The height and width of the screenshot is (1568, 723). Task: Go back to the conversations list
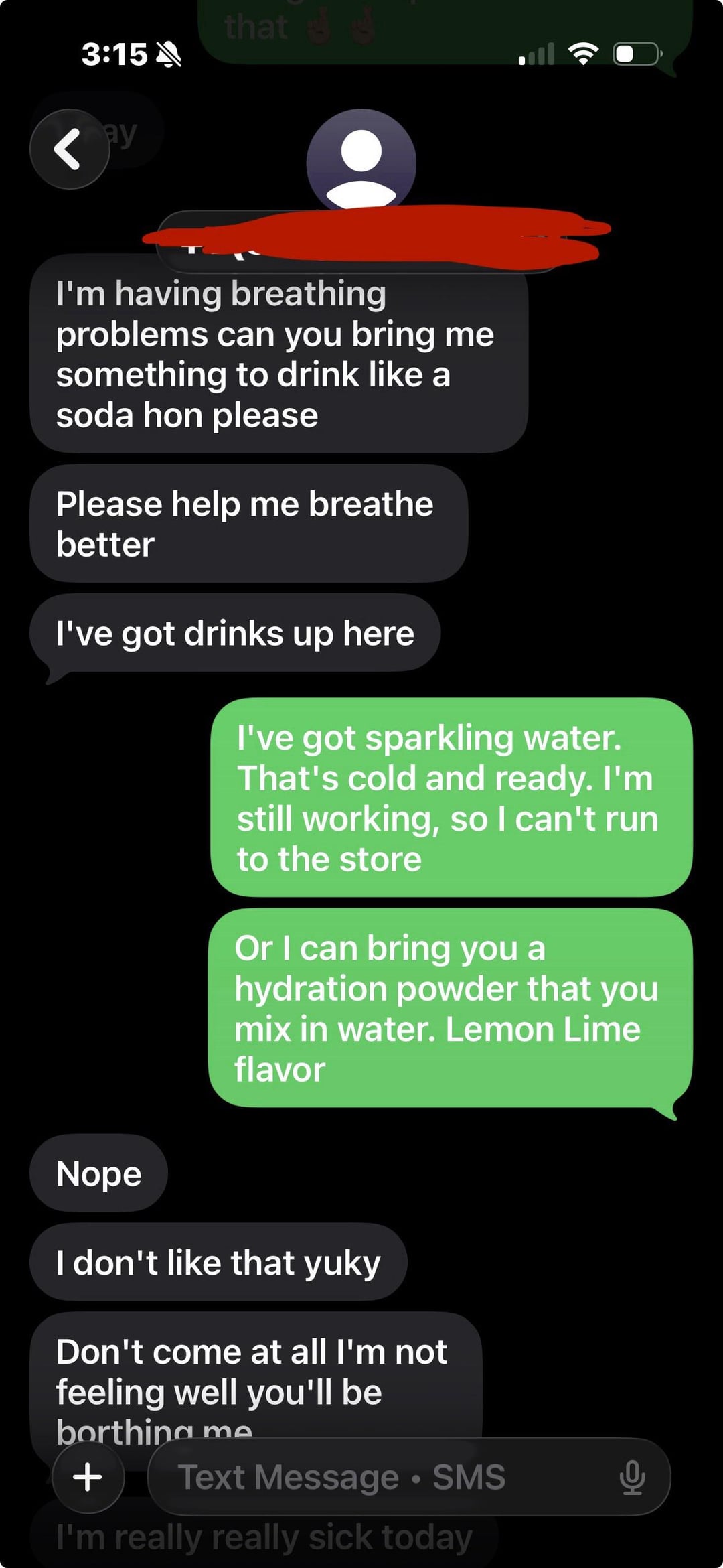click(x=70, y=149)
